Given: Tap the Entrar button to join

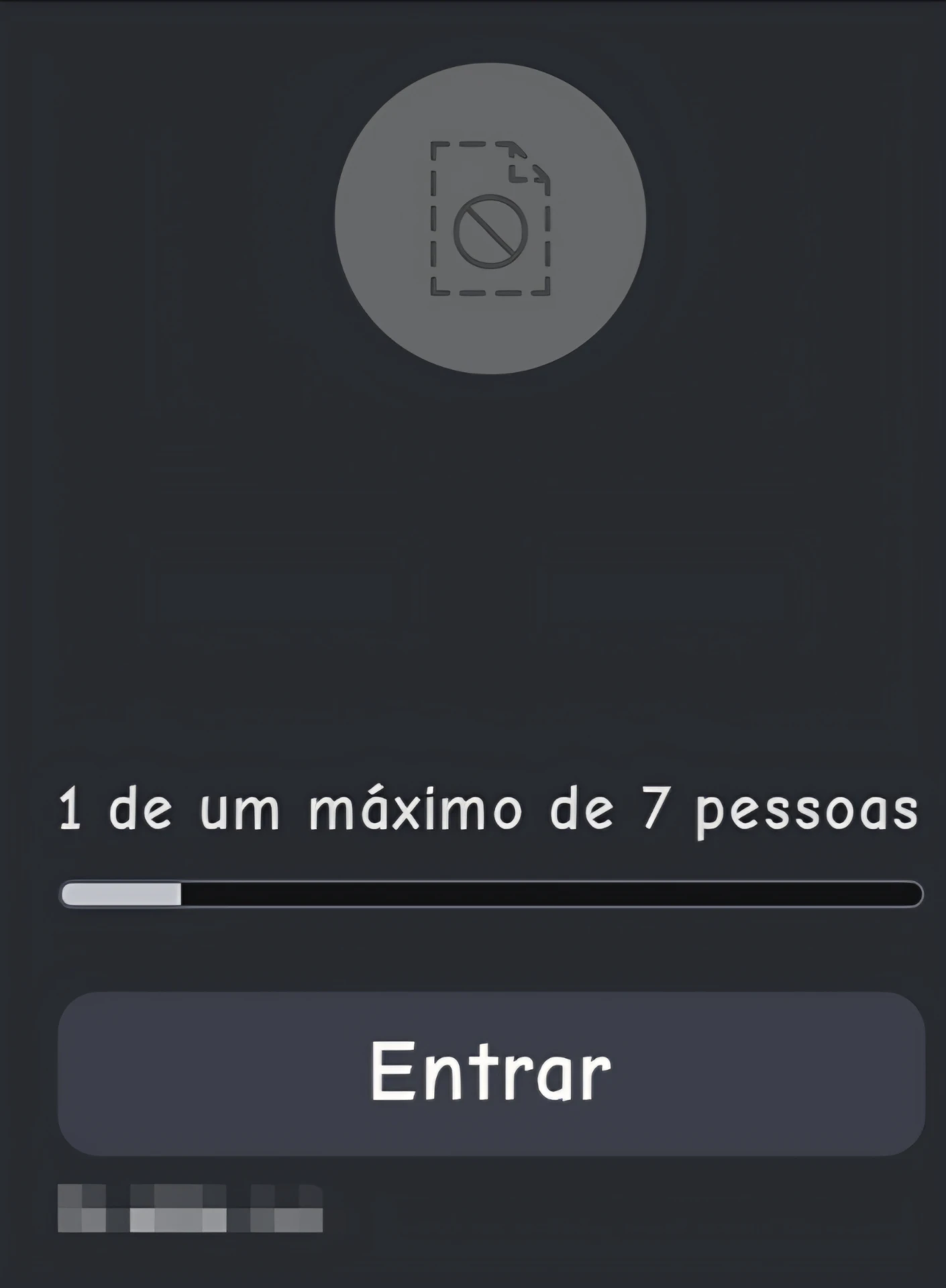Looking at the screenshot, I should pyautogui.click(x=491, y=1073).
